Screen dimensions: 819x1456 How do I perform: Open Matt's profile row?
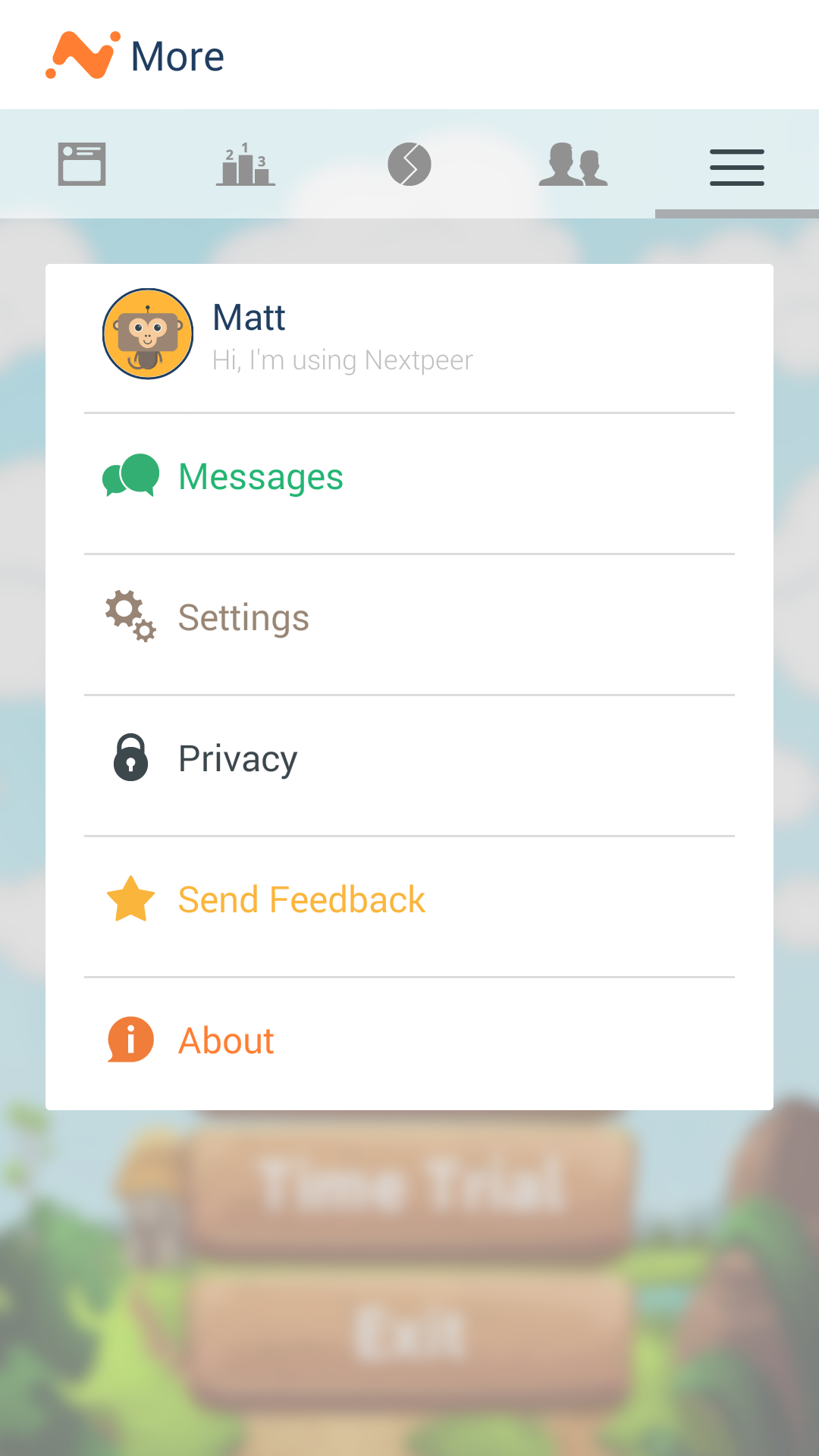coord(409,334)
